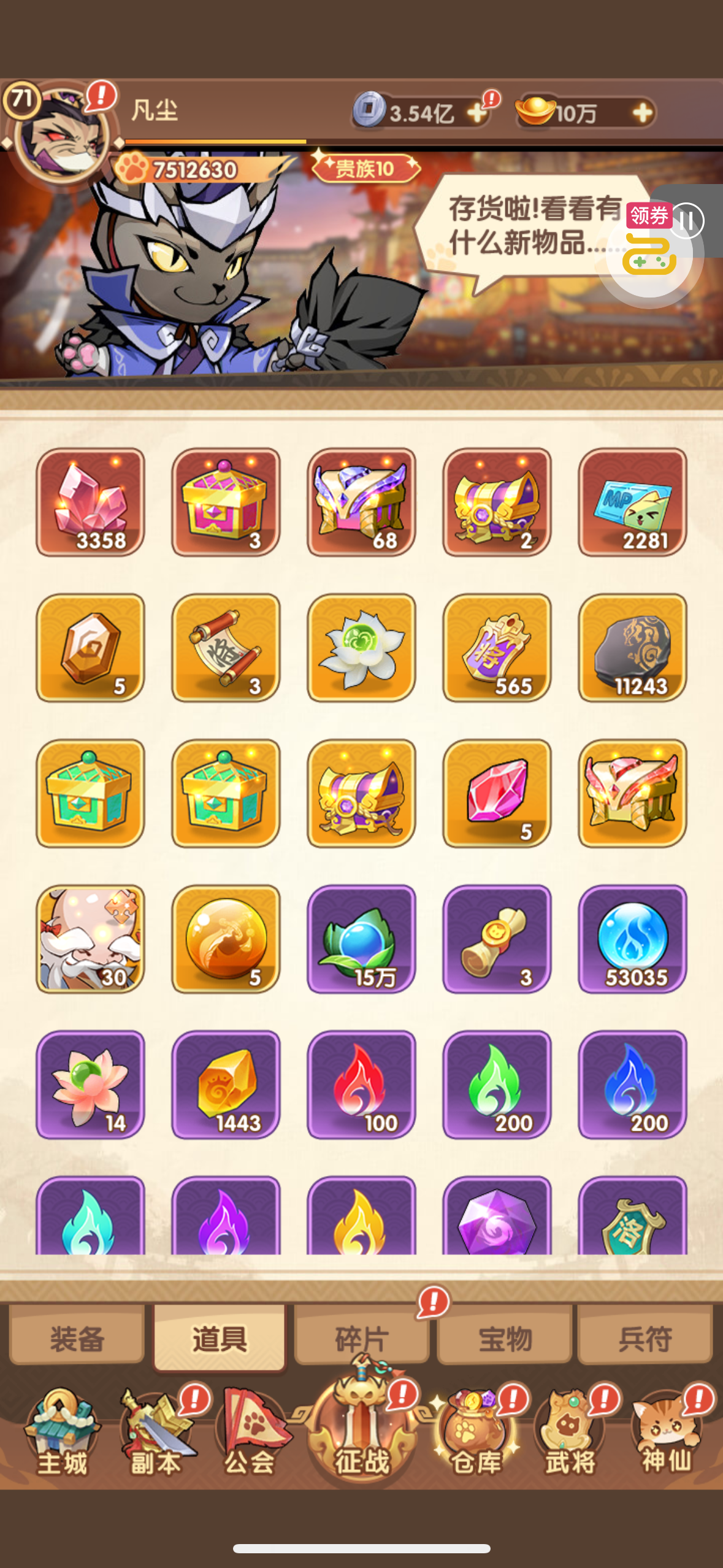Open the 武将 generals section

571,1434
